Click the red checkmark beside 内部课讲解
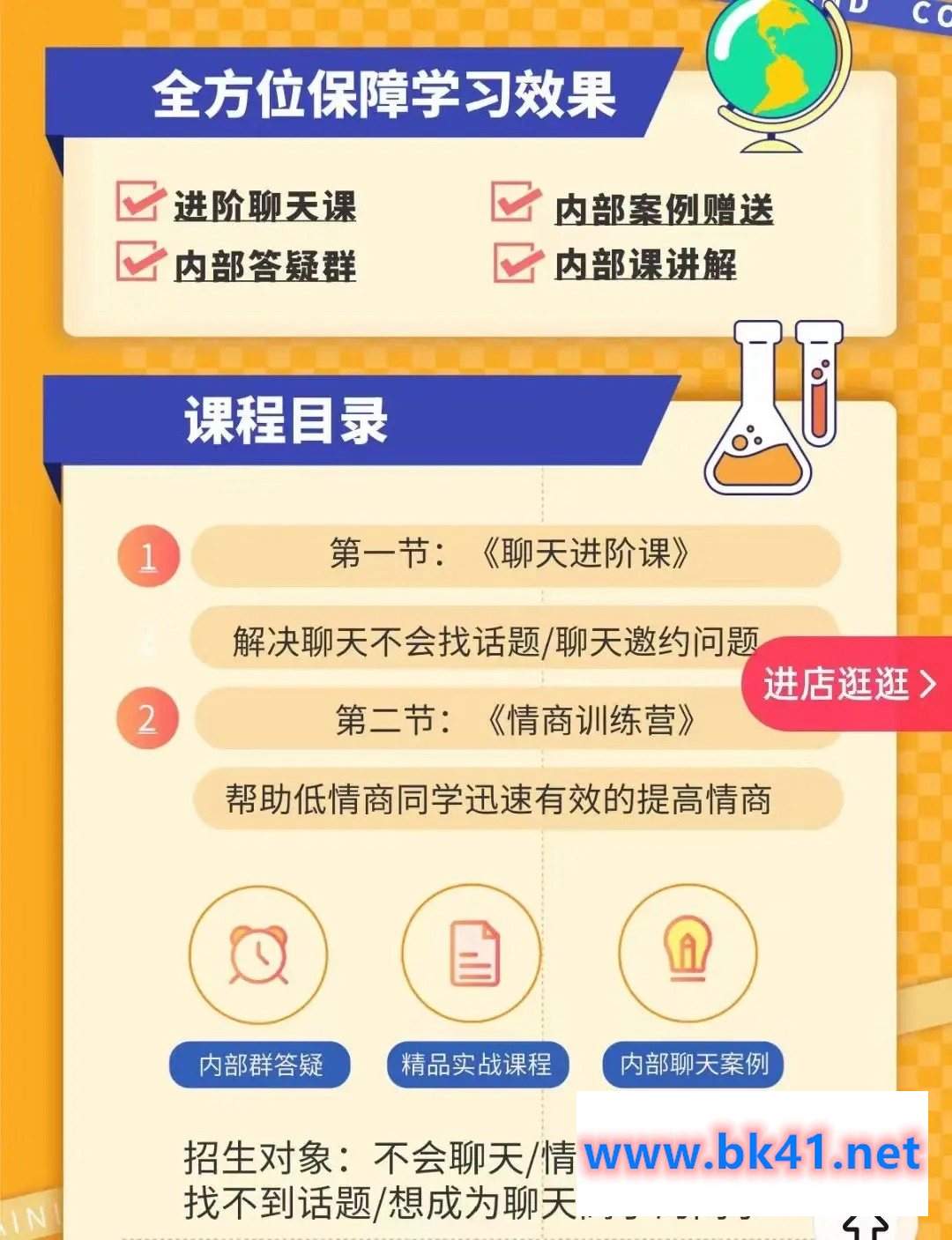This screenshot has height=1240, width=952. [x=515, y=264]
